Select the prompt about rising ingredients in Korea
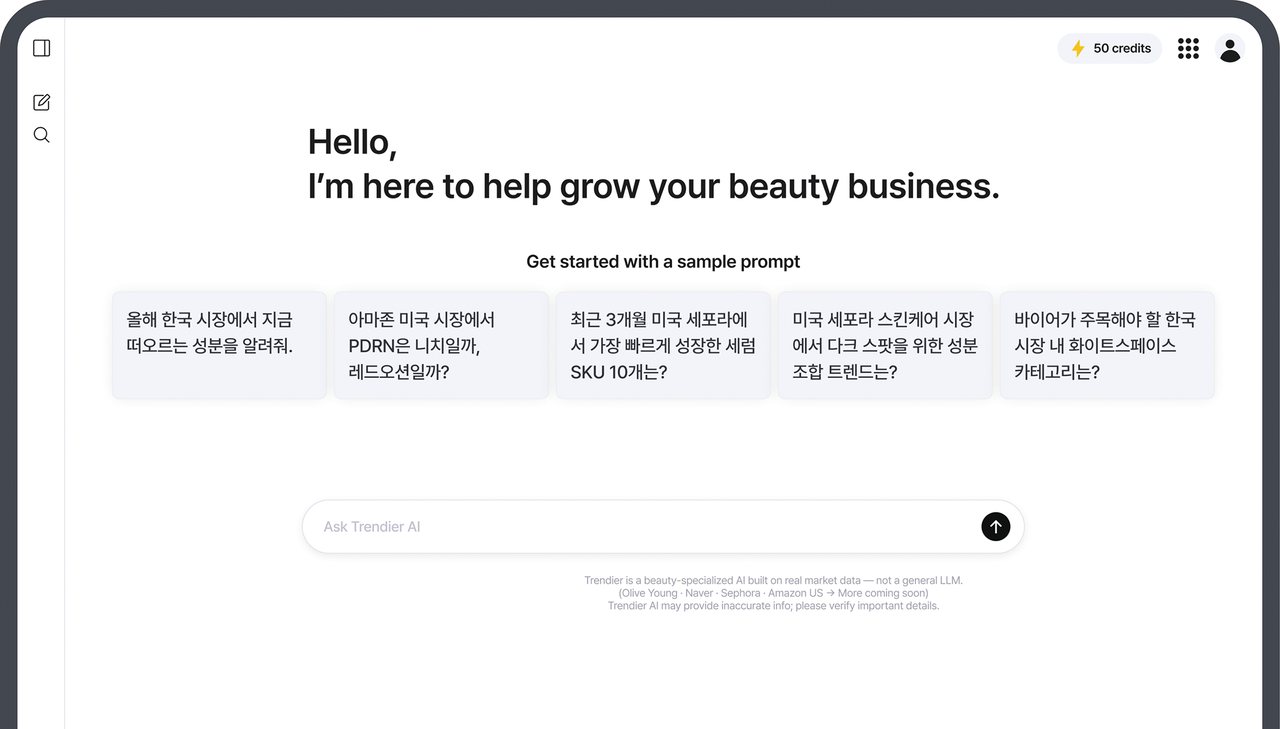Image resolution: width=1280 pixels, height=729 pixels. point(219,345)
